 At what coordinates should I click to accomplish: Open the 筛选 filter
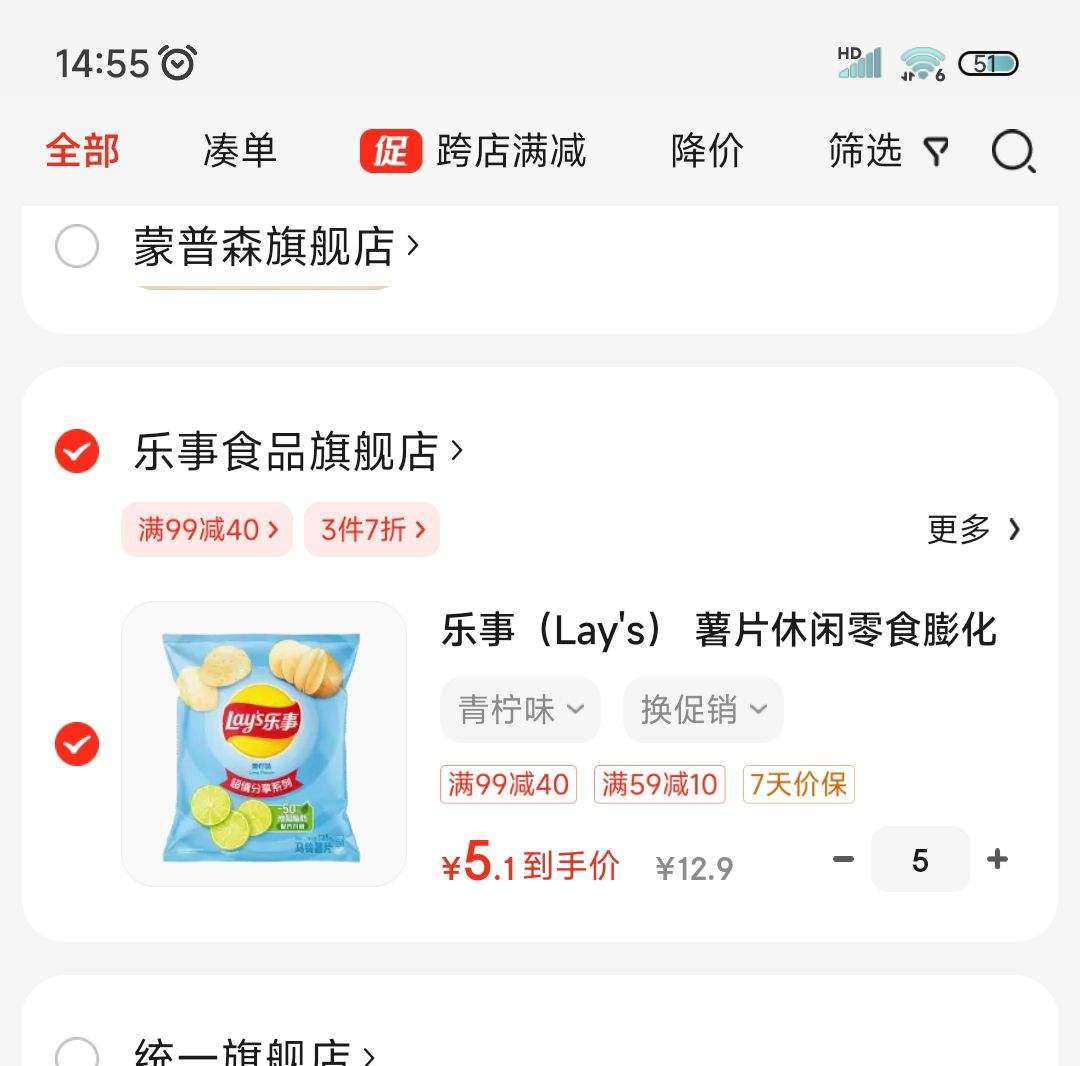[x=886, y=152]
